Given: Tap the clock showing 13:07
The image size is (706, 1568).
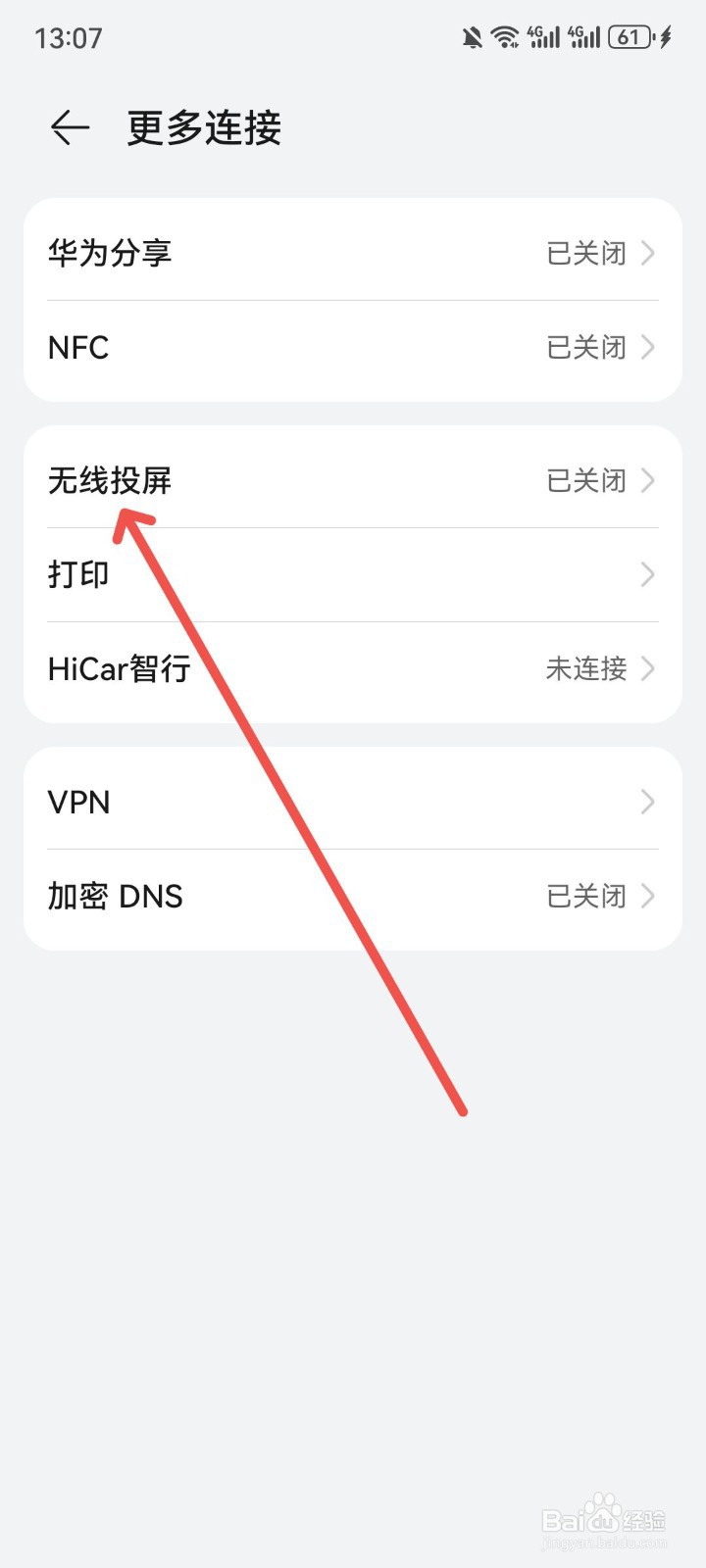Looking at the screenshot, I should coord(67,36).
